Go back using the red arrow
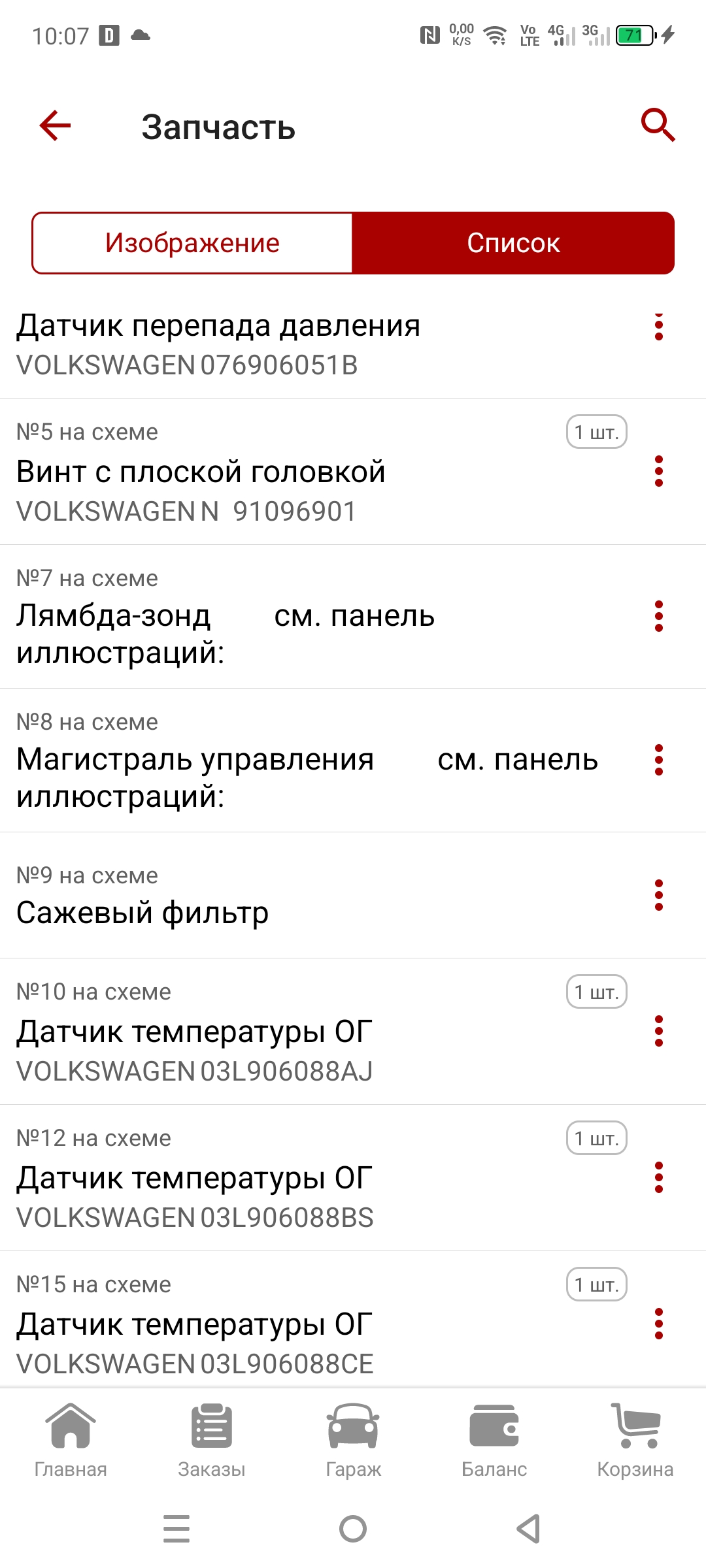Viewport: 706px width, 1568px height. [x=55, y=125]
